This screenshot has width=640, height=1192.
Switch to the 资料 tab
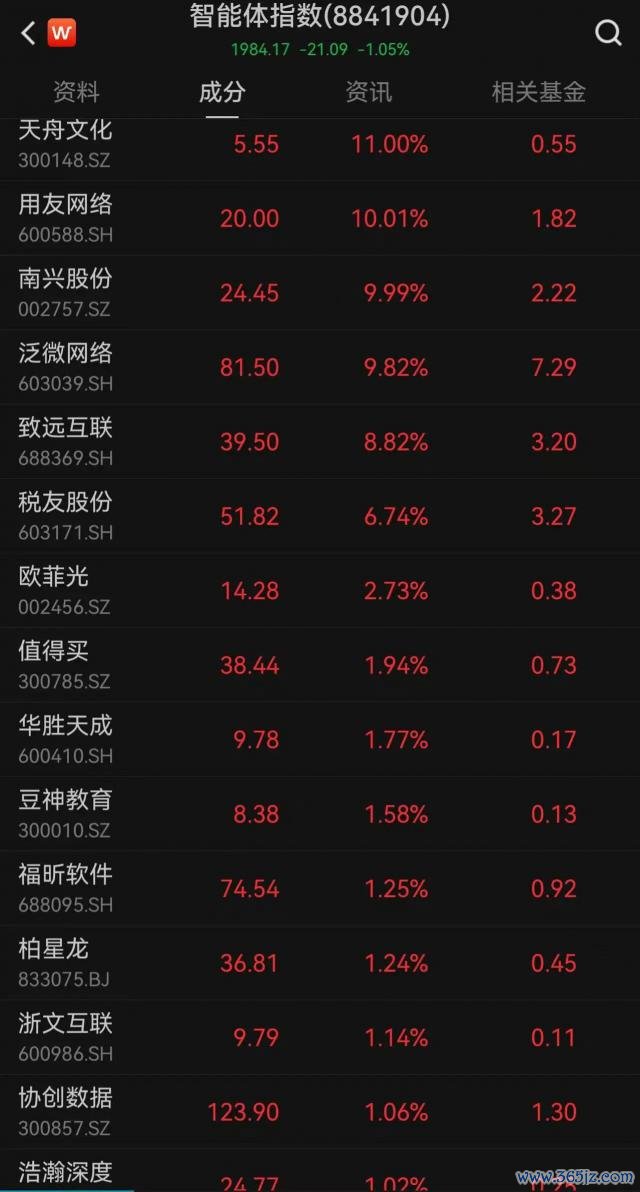76,93
